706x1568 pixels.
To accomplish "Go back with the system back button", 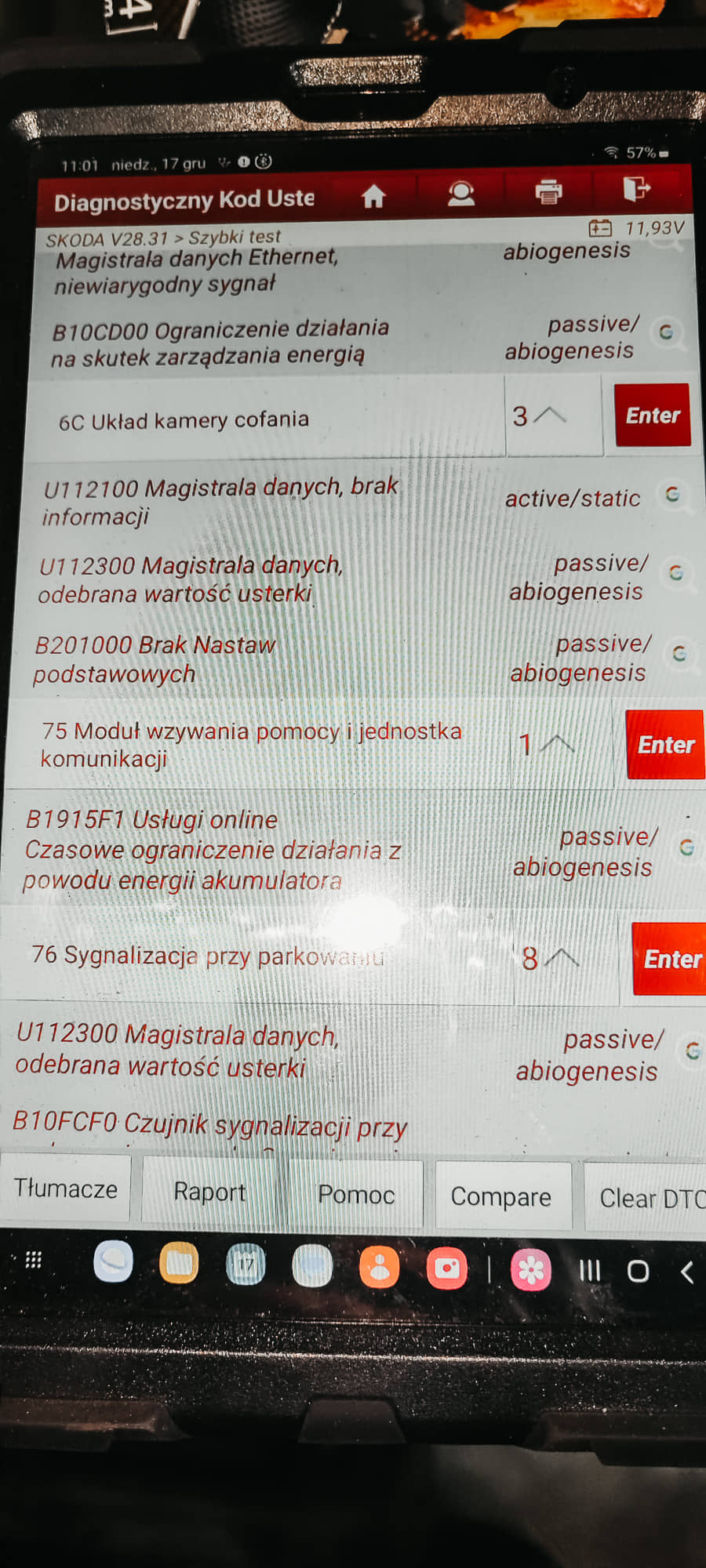I will coord(687,1272).
